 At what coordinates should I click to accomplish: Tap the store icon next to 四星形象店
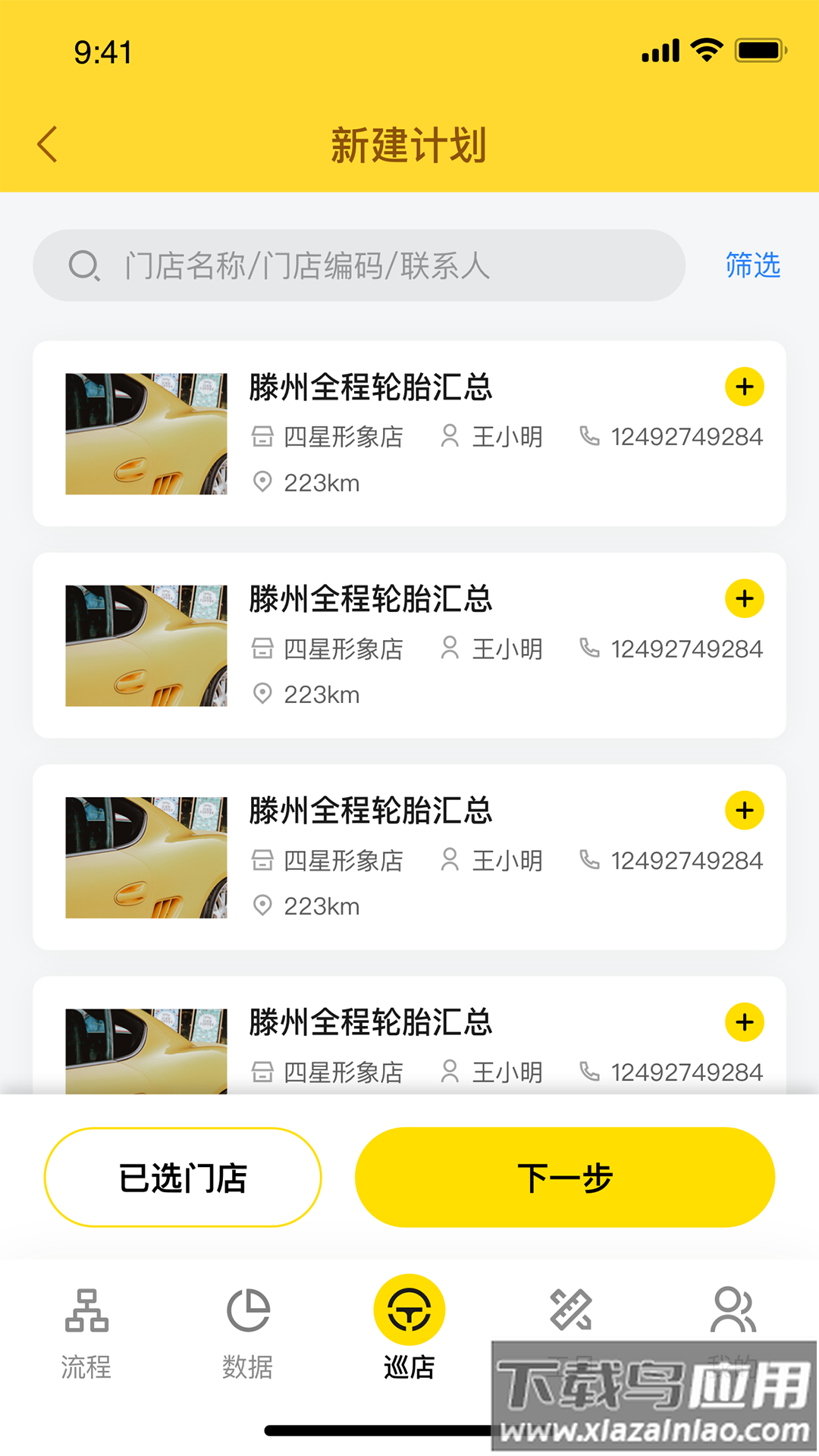(x=263, y=436)
